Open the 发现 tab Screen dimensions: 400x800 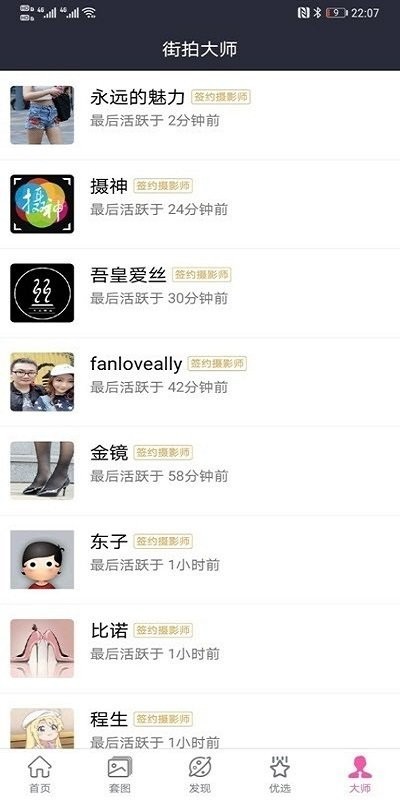click(x=200, y=774)
